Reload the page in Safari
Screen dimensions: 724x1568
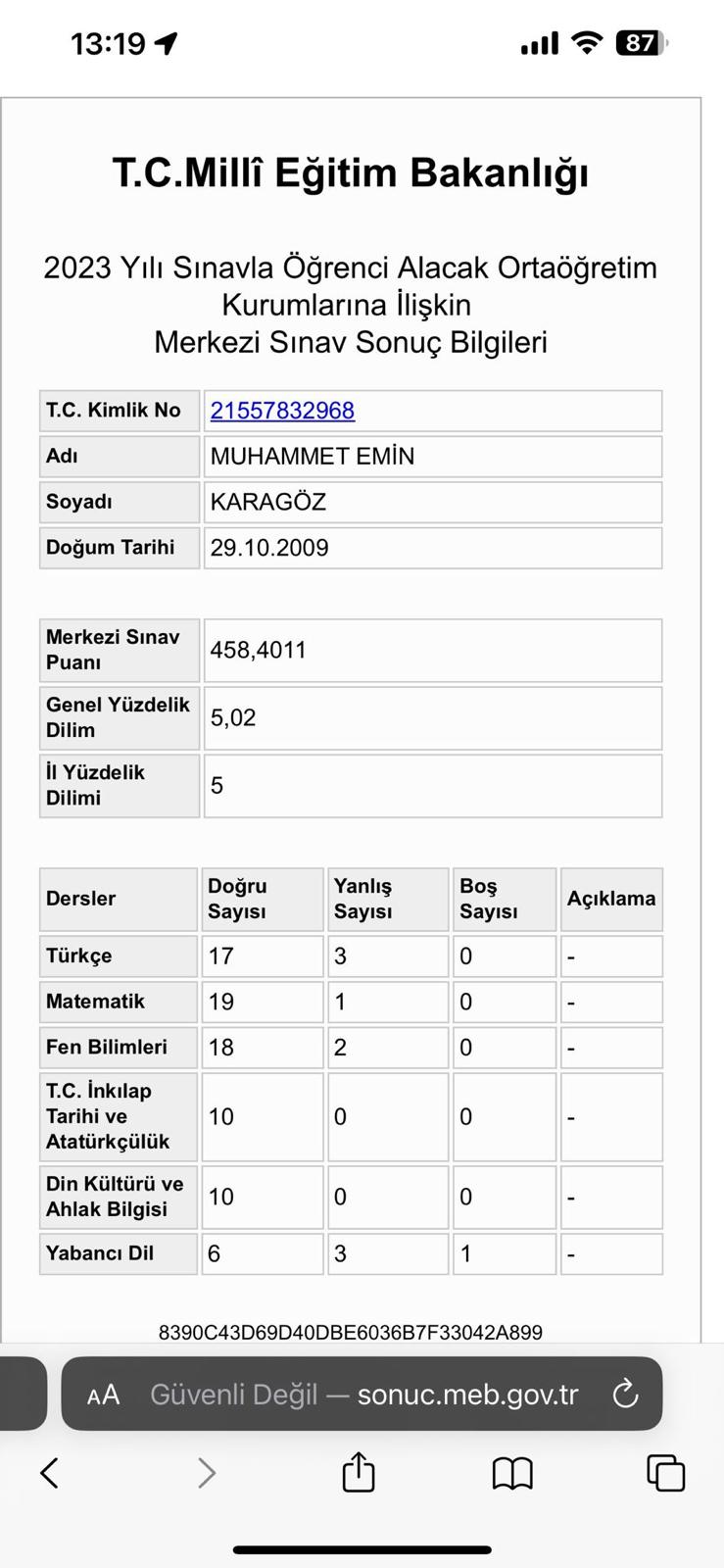pos(625,1394)
